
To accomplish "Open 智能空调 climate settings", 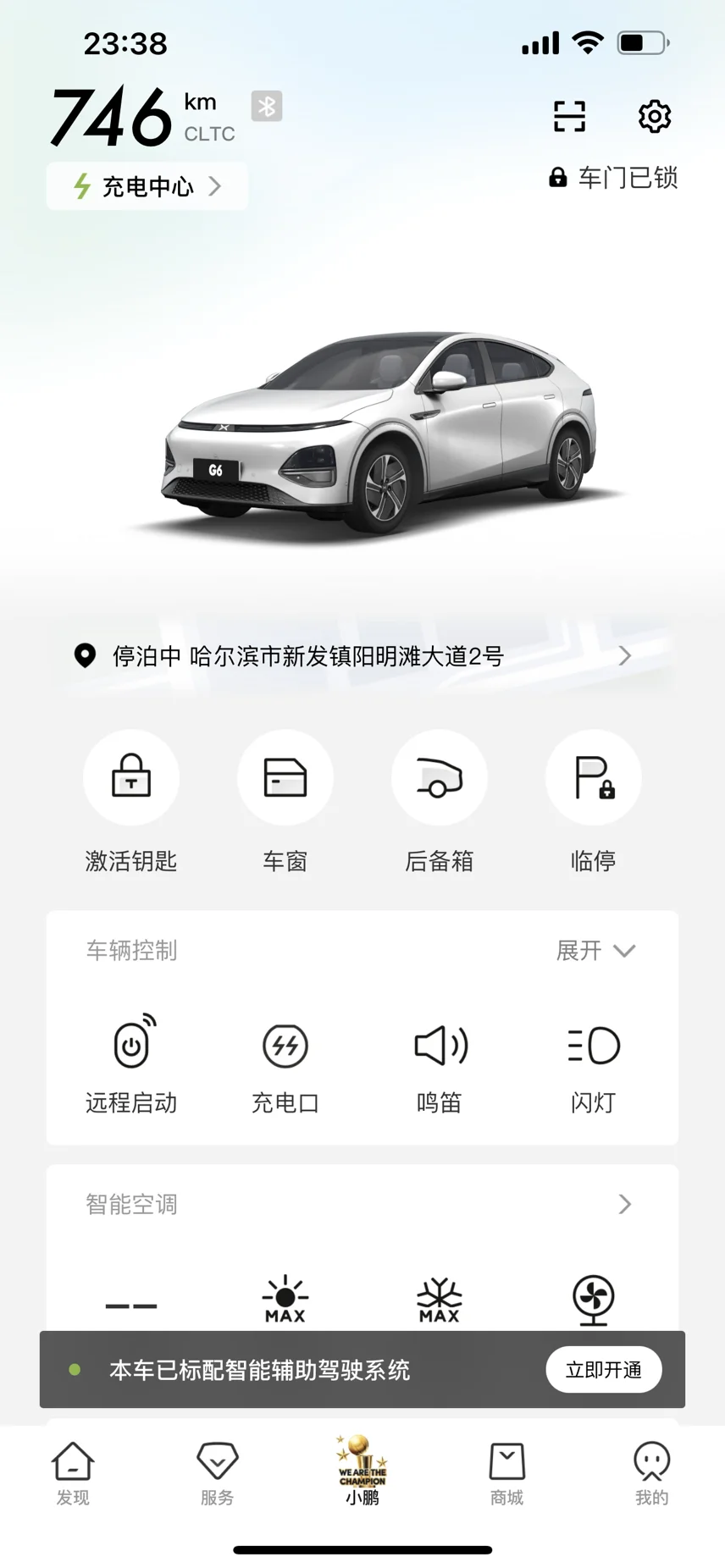I will 362,1204.
